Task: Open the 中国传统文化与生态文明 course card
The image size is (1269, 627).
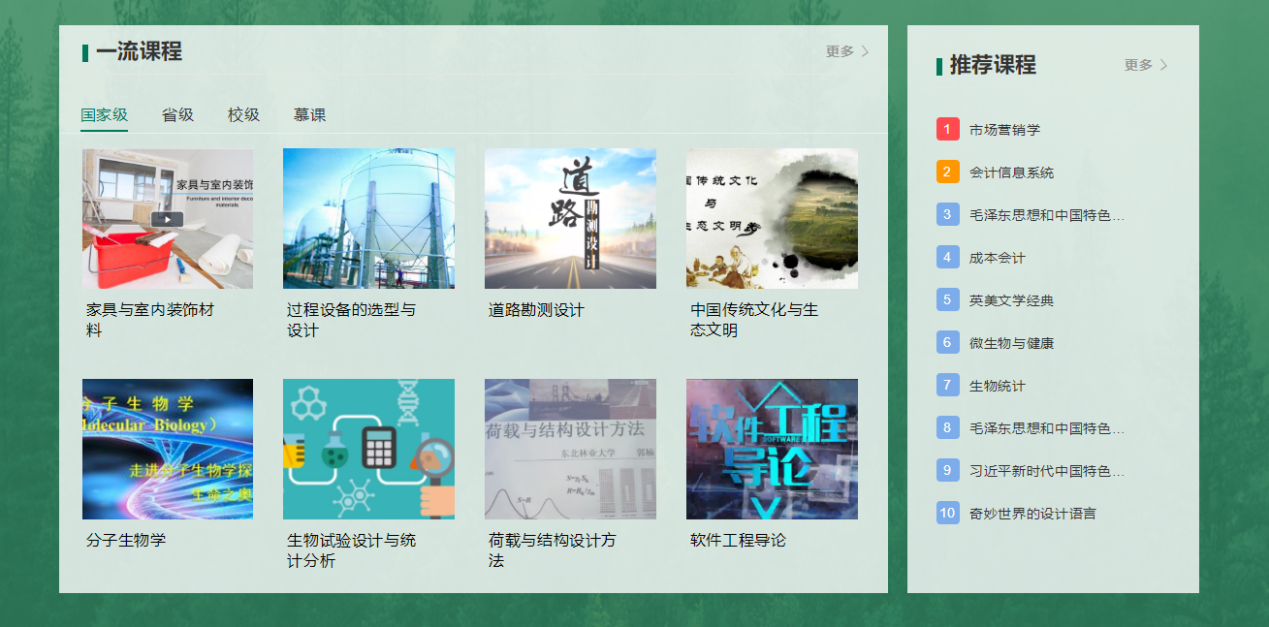Action: pyautogui.click(x=771, y=219)
